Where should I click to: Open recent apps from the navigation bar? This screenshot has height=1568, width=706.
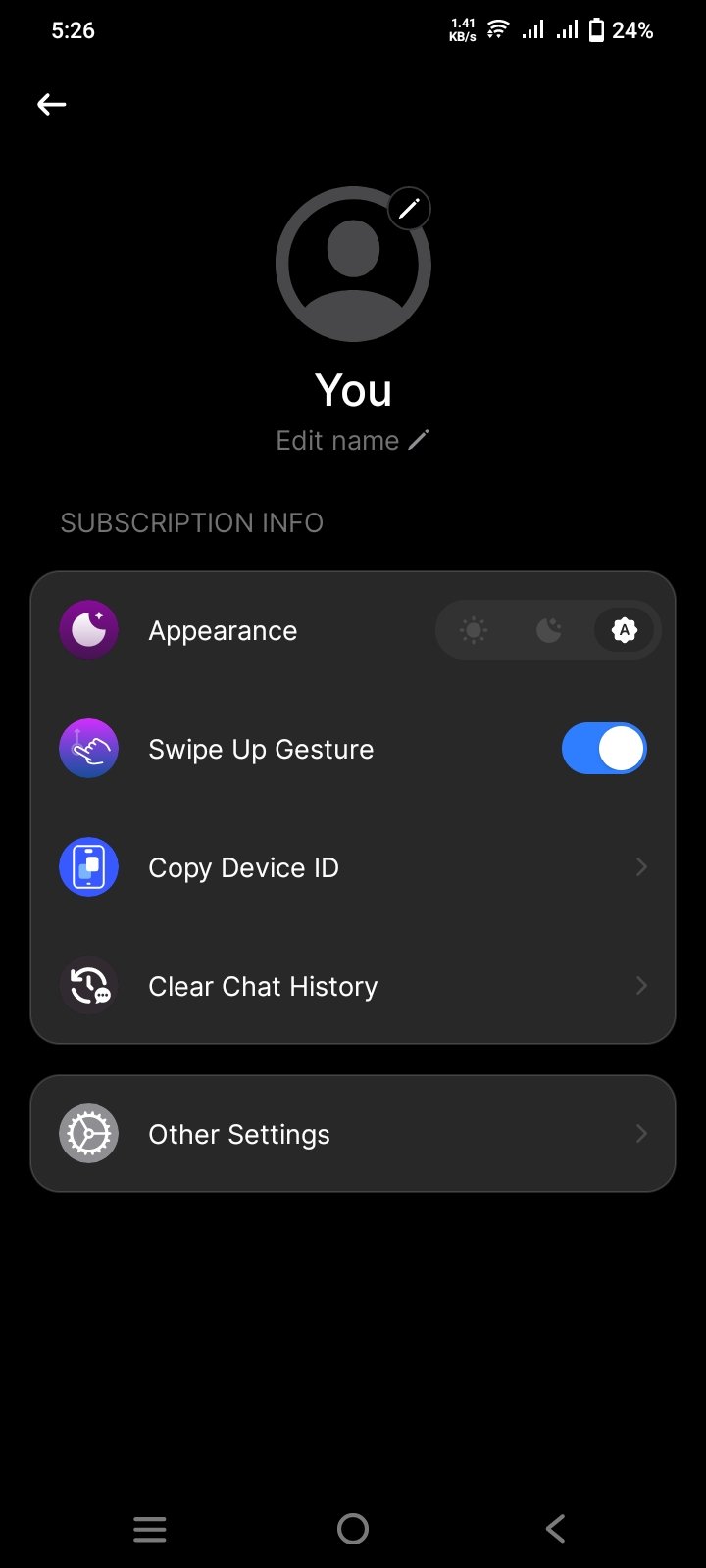(x=150, y=1529)
